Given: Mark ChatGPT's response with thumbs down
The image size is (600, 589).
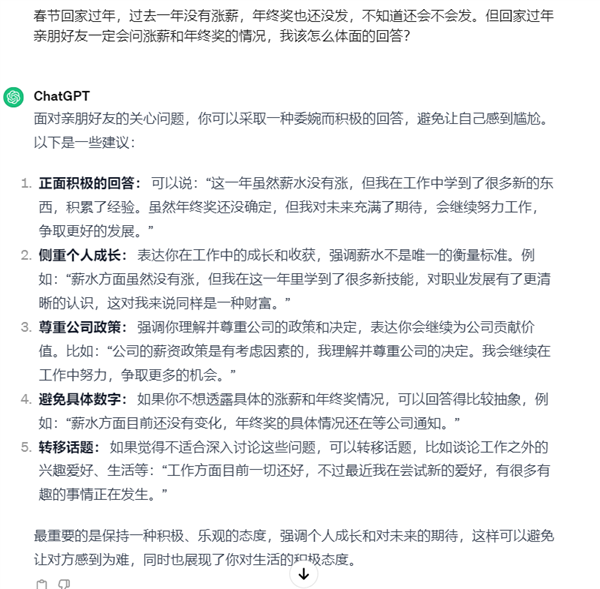Looking at the screenshot, I should tap(64, 584).
